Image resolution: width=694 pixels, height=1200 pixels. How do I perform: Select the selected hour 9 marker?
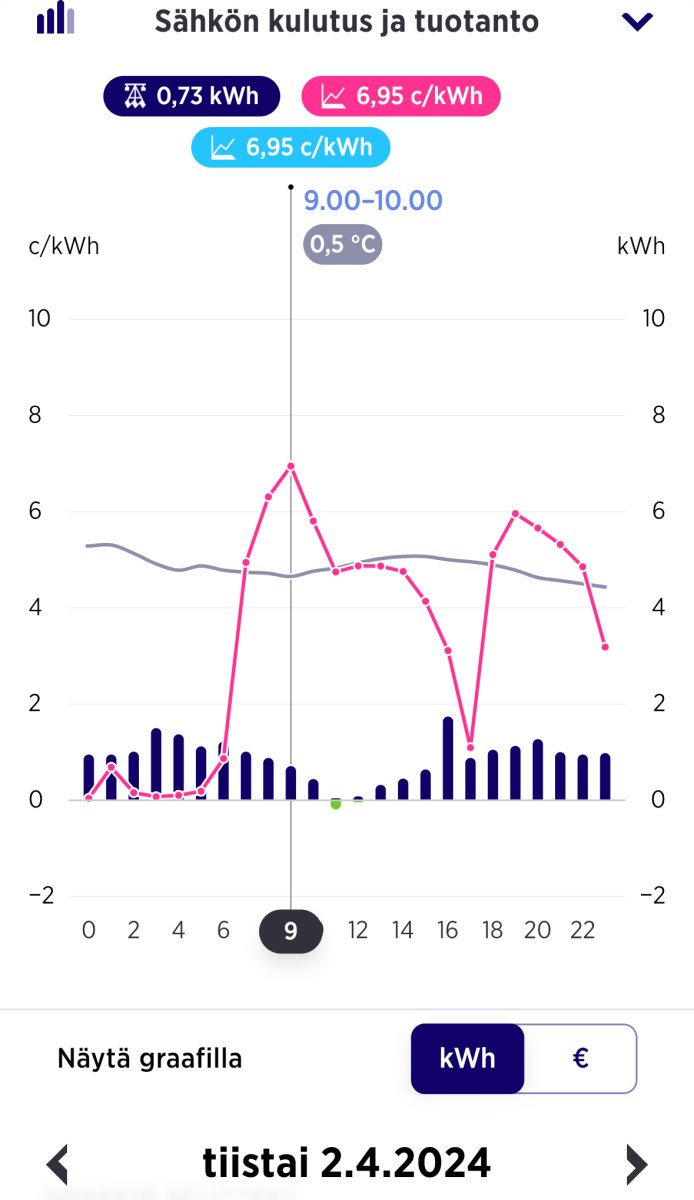290,931
